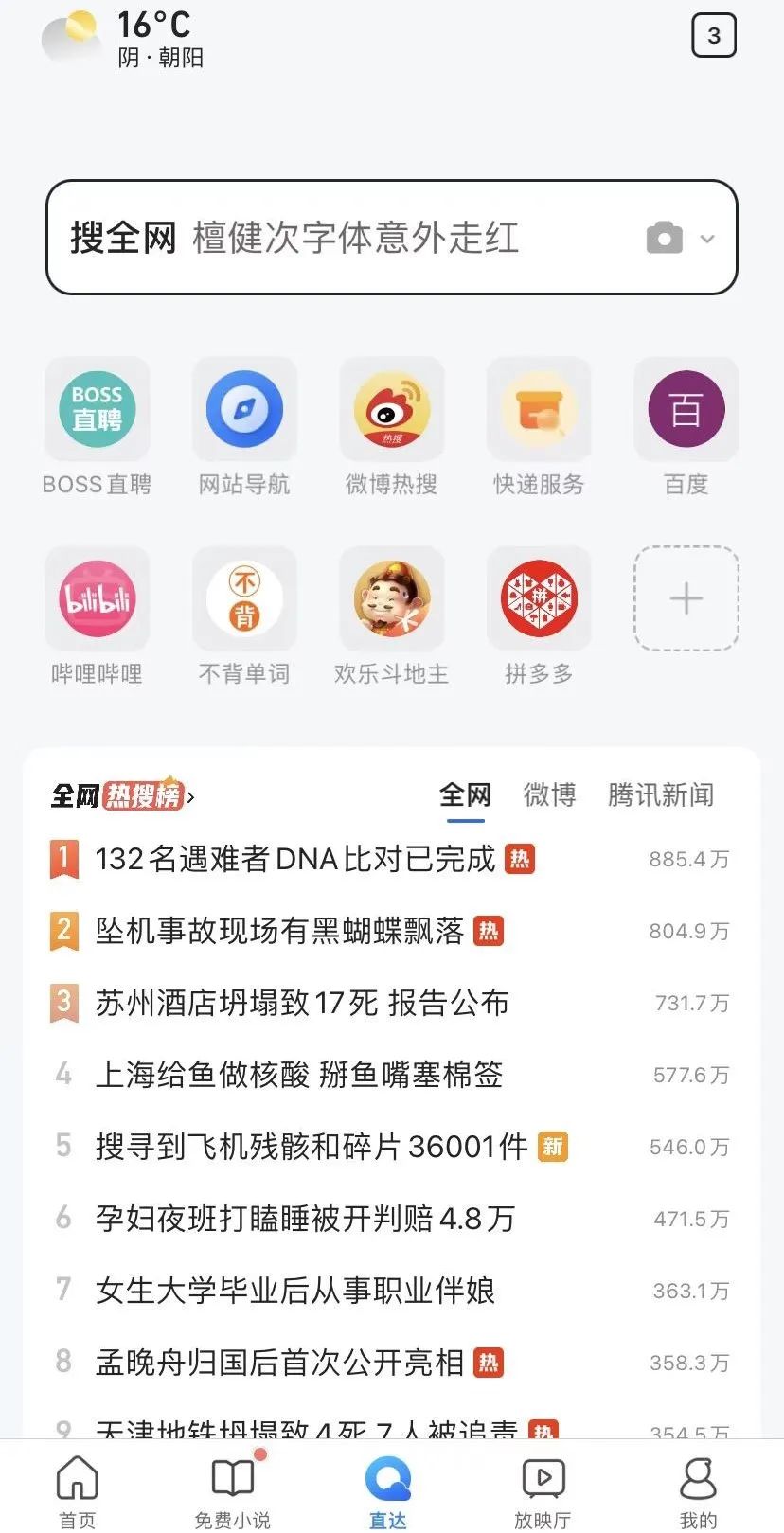Open 孟晚舟归国后首次公开亮相 item
Viewport: 784px width, 1533px height.
click(279, 1363)
